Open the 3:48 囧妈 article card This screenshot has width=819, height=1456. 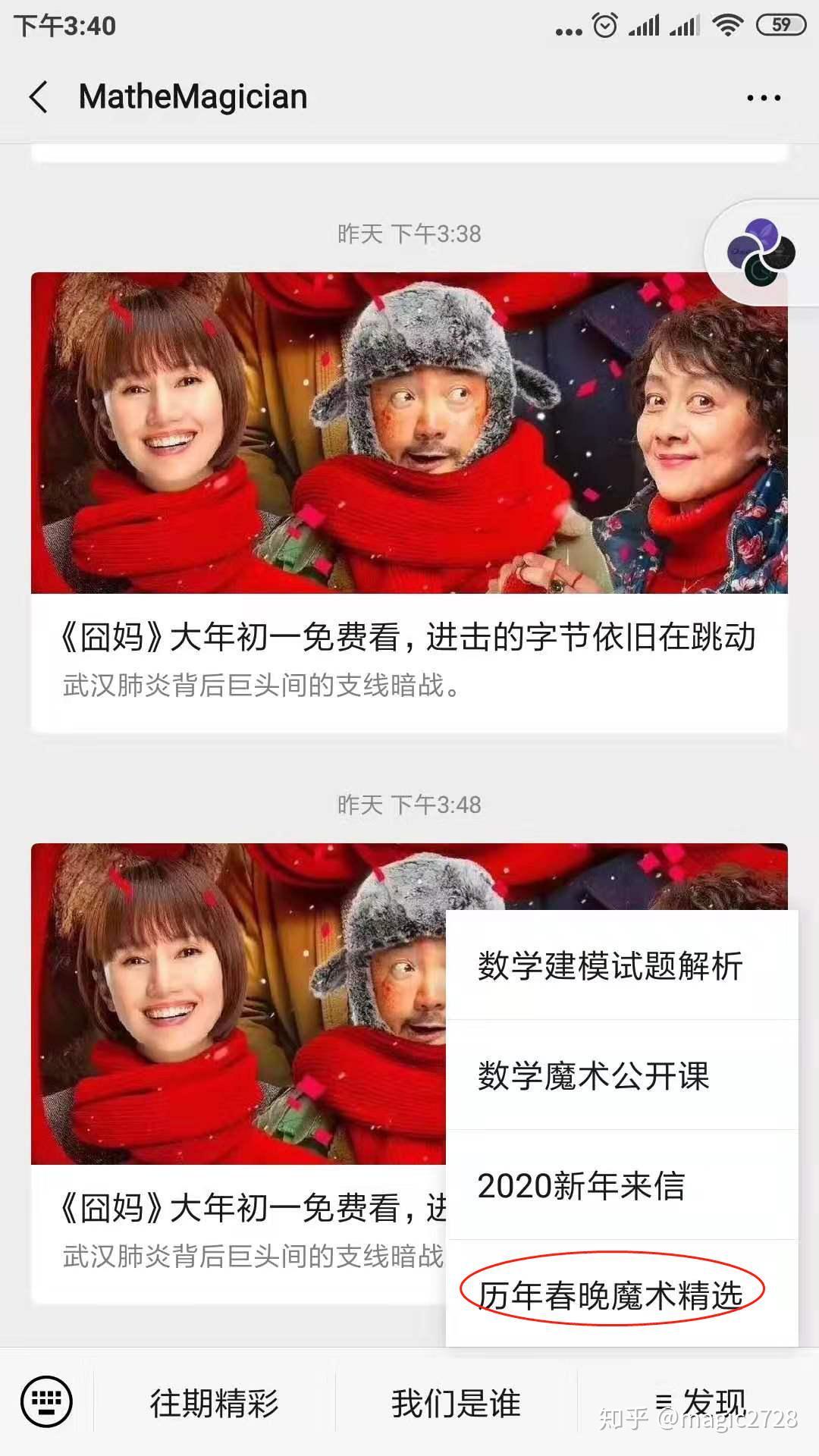[x=235, y=1062]
